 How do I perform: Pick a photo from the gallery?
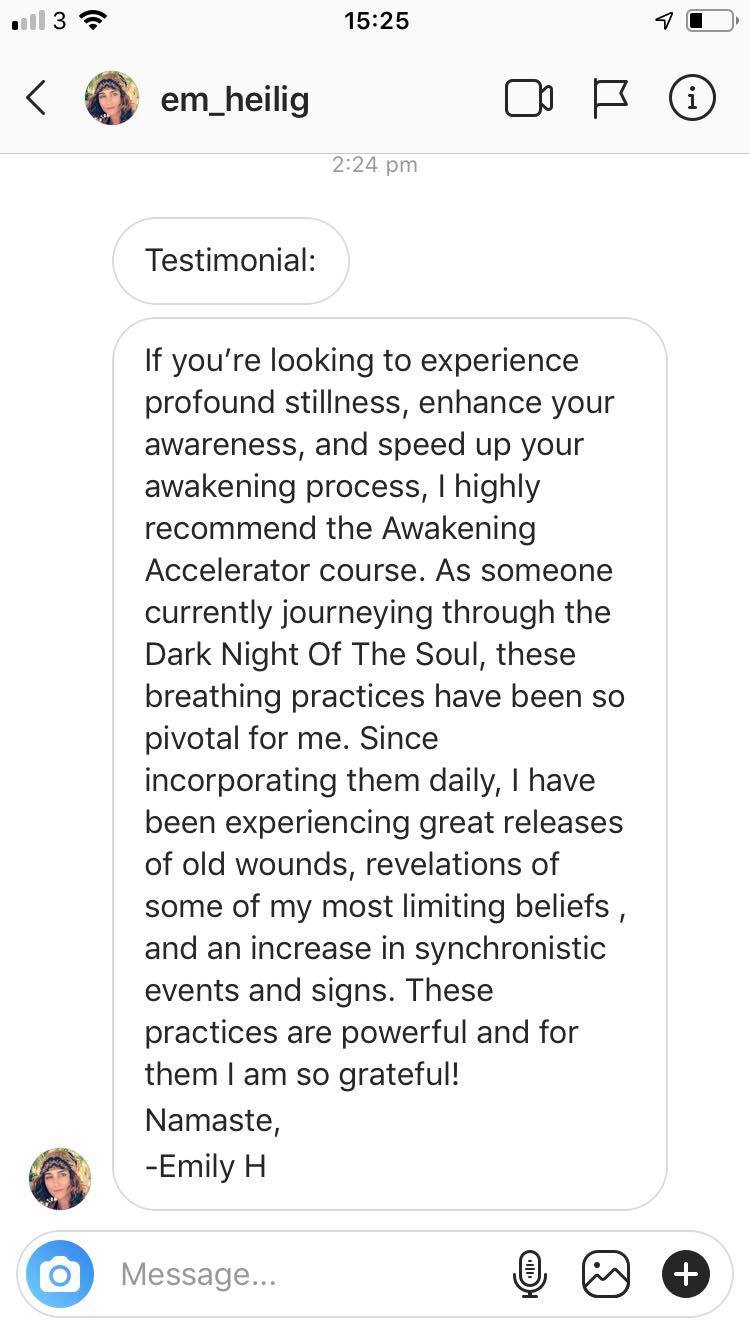click(x=606, y=1275)
